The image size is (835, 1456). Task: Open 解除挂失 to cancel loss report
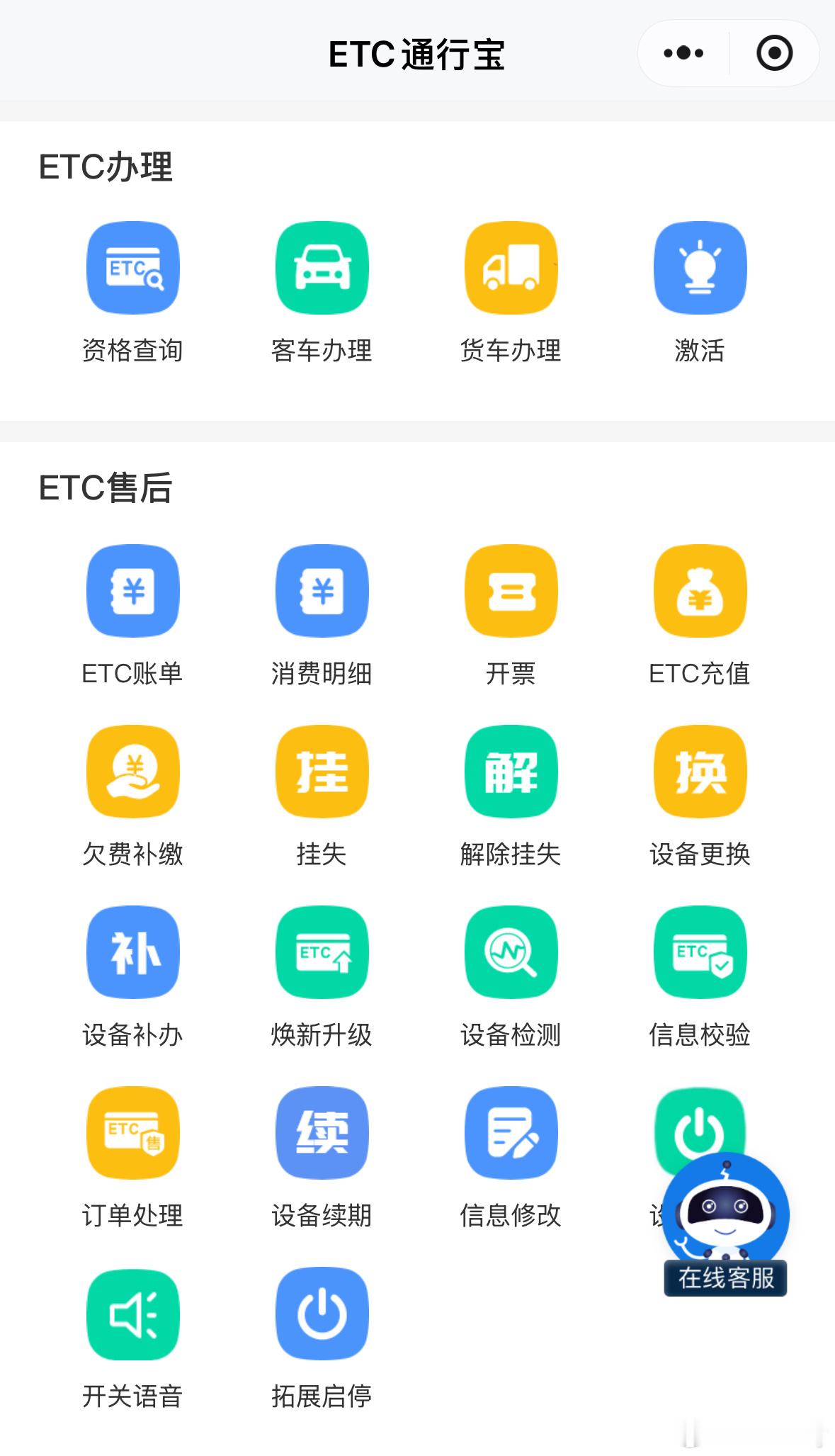pos(511,771)
